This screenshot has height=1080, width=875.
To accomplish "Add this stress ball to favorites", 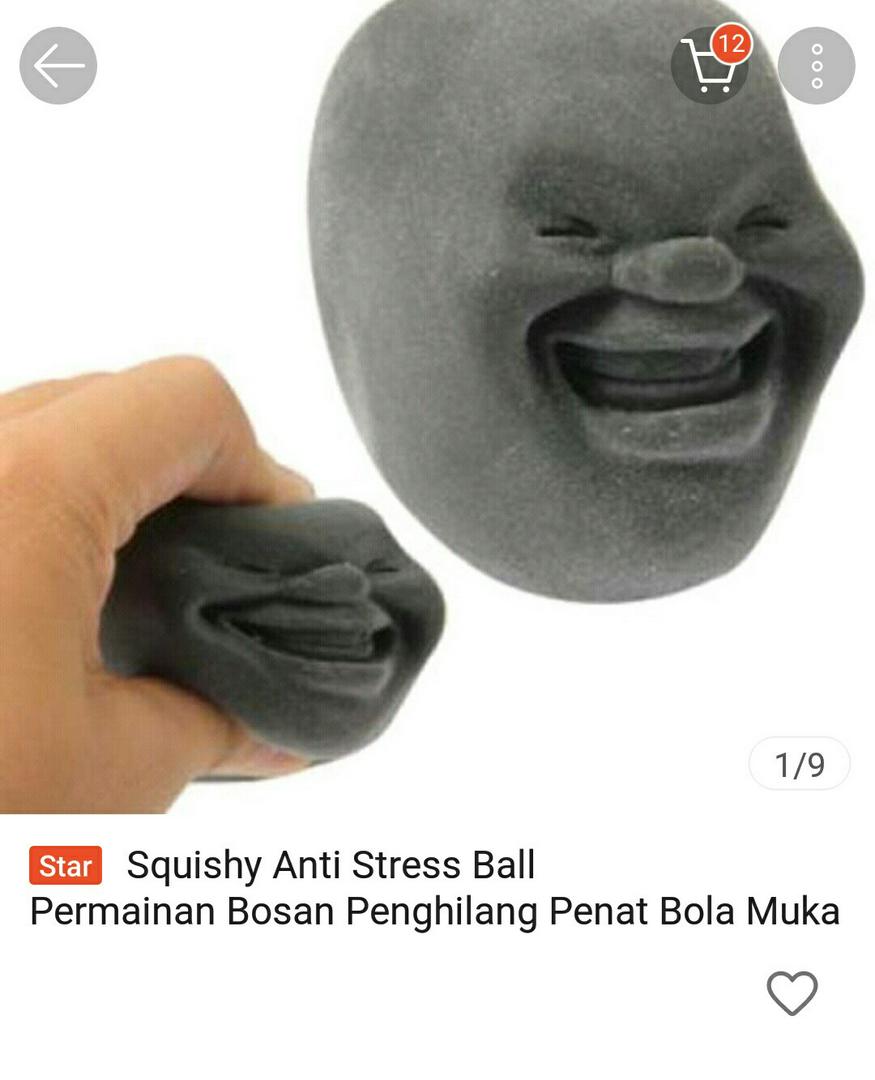I will pos(792,993).
